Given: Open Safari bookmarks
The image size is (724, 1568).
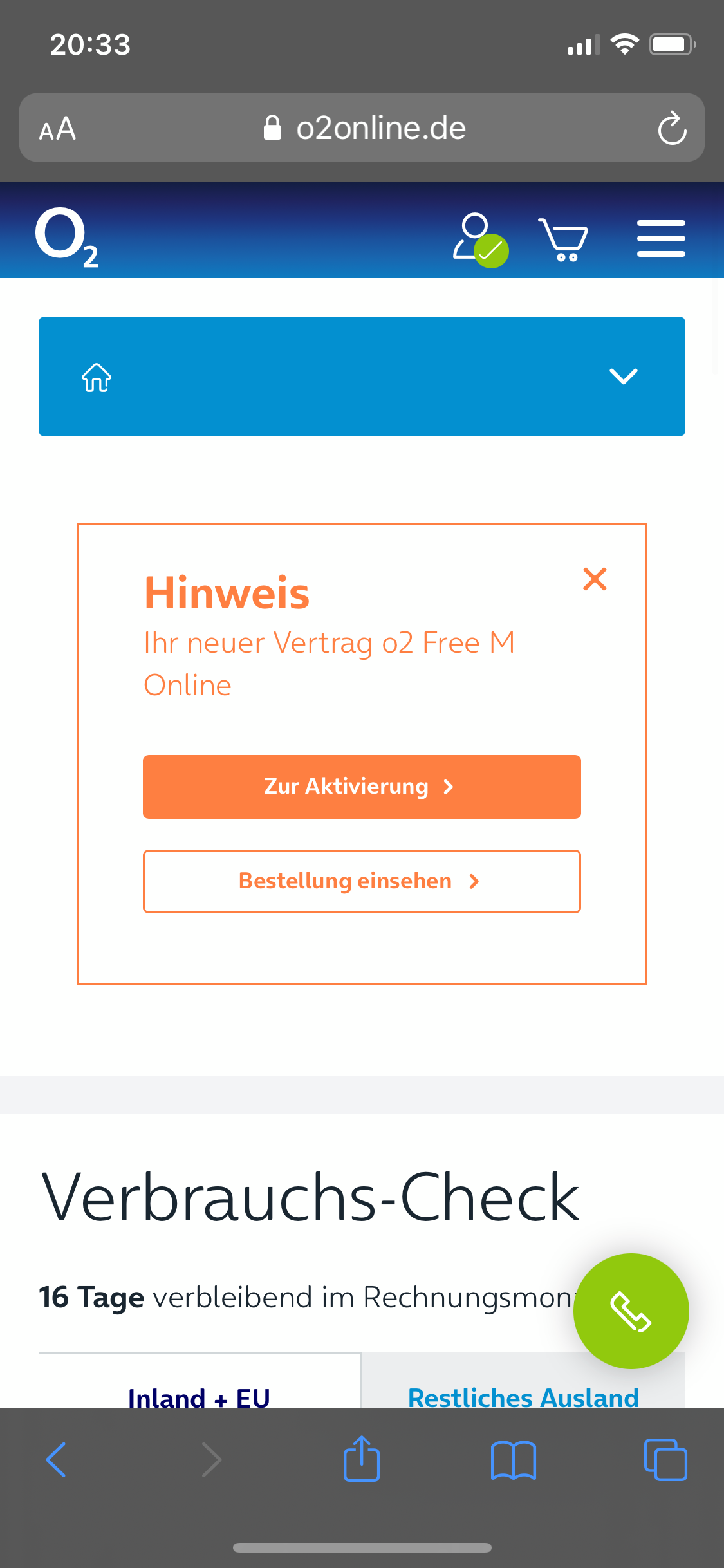Looking at the screenshot, I should coord(513,1460).
